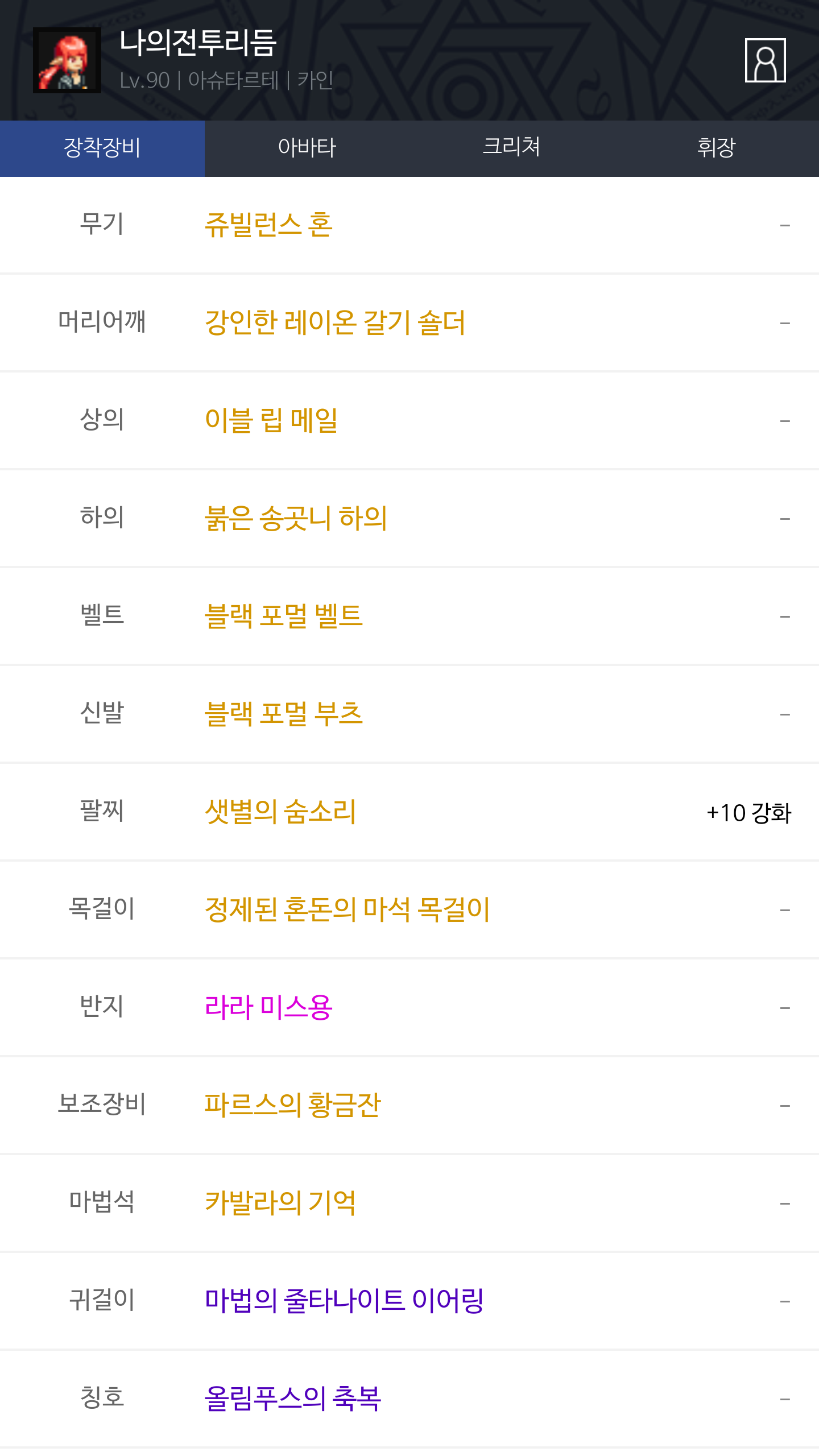Open 이블 립 메일 item
819x1456 pixels.
coord(271,421)
